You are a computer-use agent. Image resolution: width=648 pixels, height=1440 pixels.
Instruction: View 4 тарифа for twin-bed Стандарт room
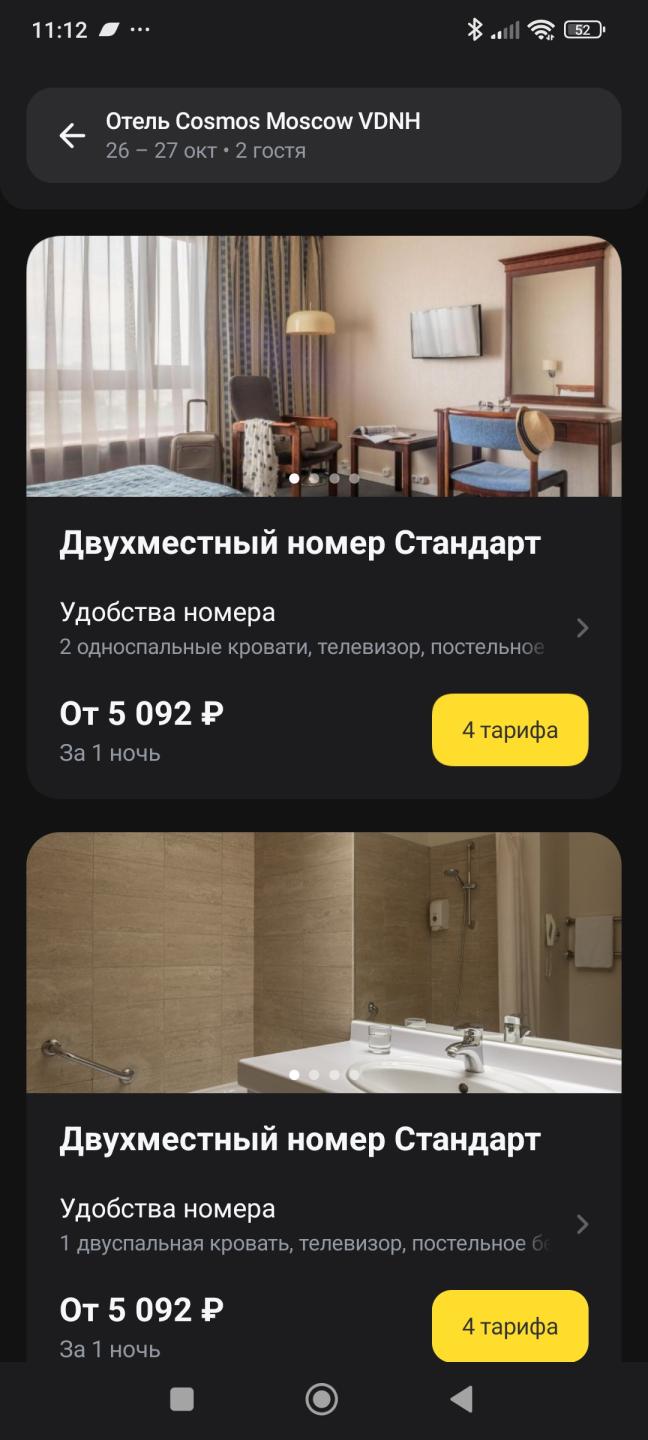pos(510,730)
